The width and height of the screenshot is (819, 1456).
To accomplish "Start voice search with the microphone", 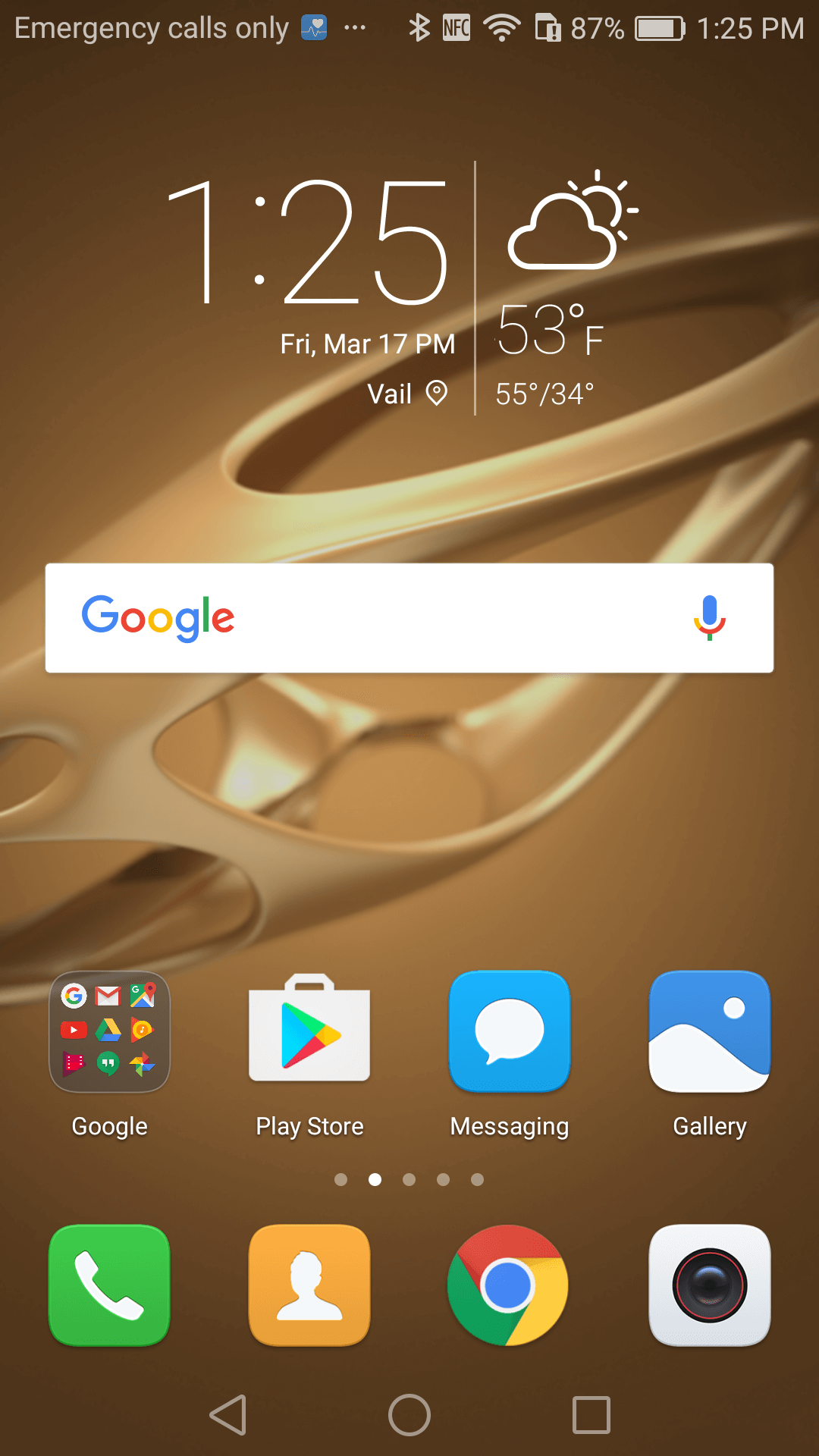I will [x=710, y=618].
